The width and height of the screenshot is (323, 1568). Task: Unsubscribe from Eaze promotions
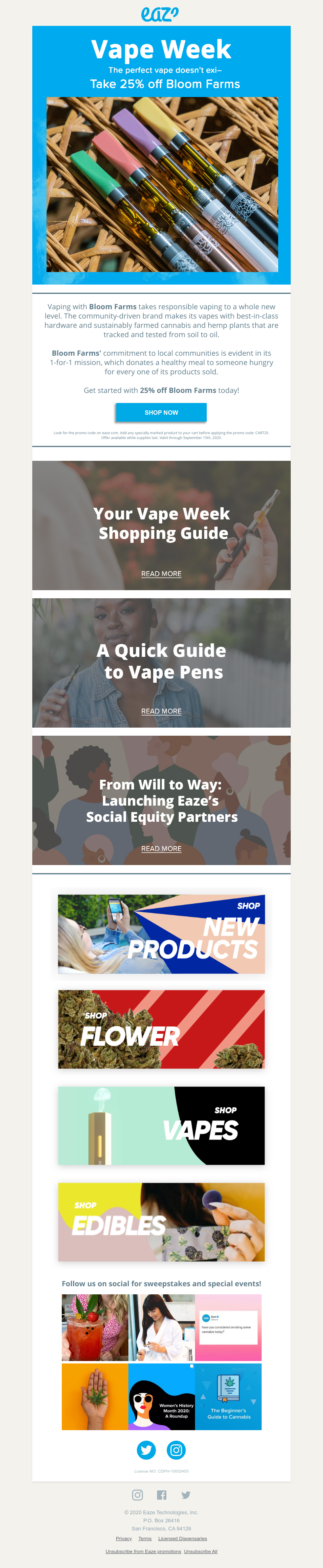[143, 1551]
